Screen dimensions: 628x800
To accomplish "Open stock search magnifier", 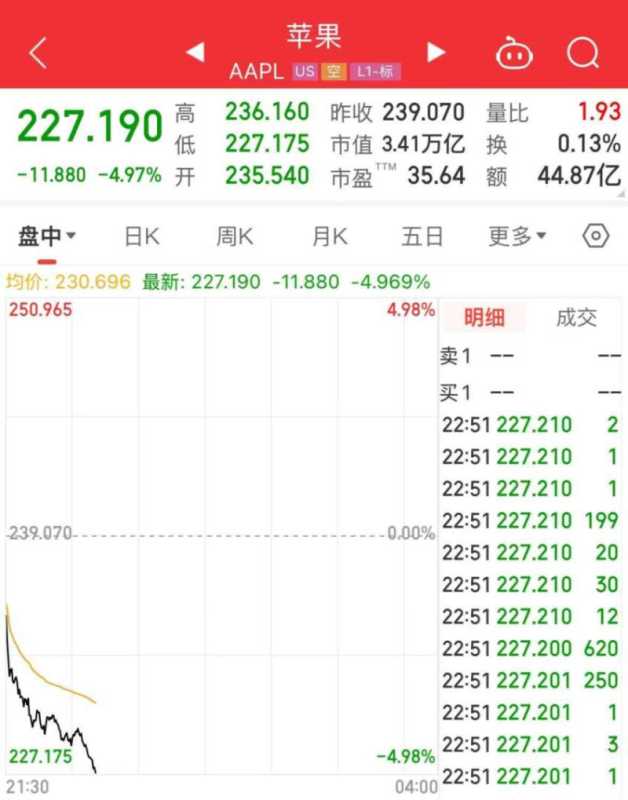I will click(581, 52).
